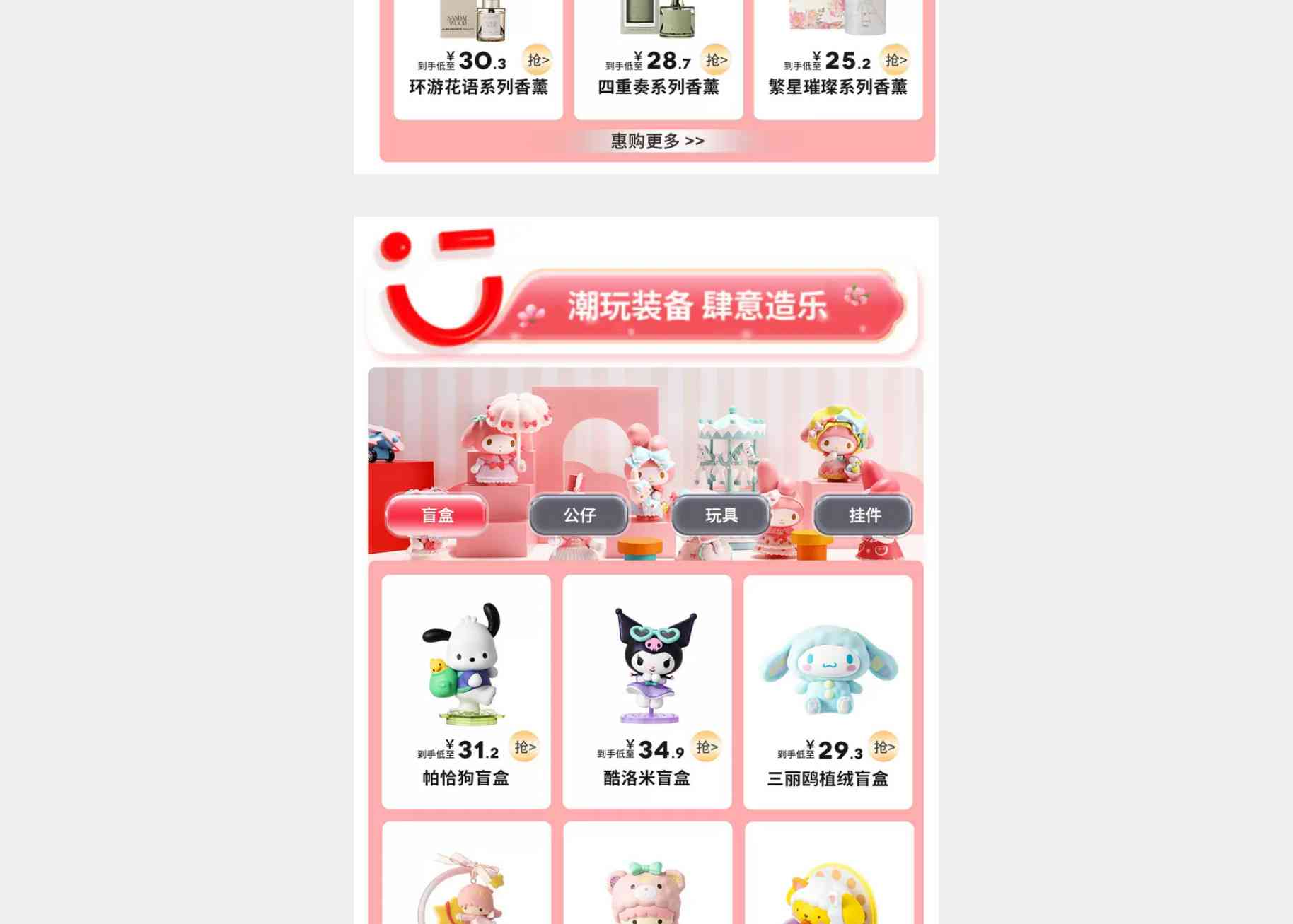Open the 帕恰狗盲盒 product card

tap(466, 691)
